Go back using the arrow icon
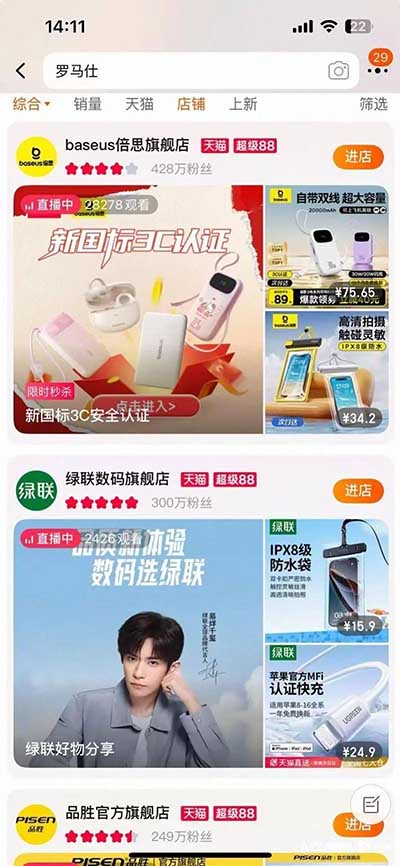Image resolution: width=400 pixels, height=866 pixels. [21, 71]
